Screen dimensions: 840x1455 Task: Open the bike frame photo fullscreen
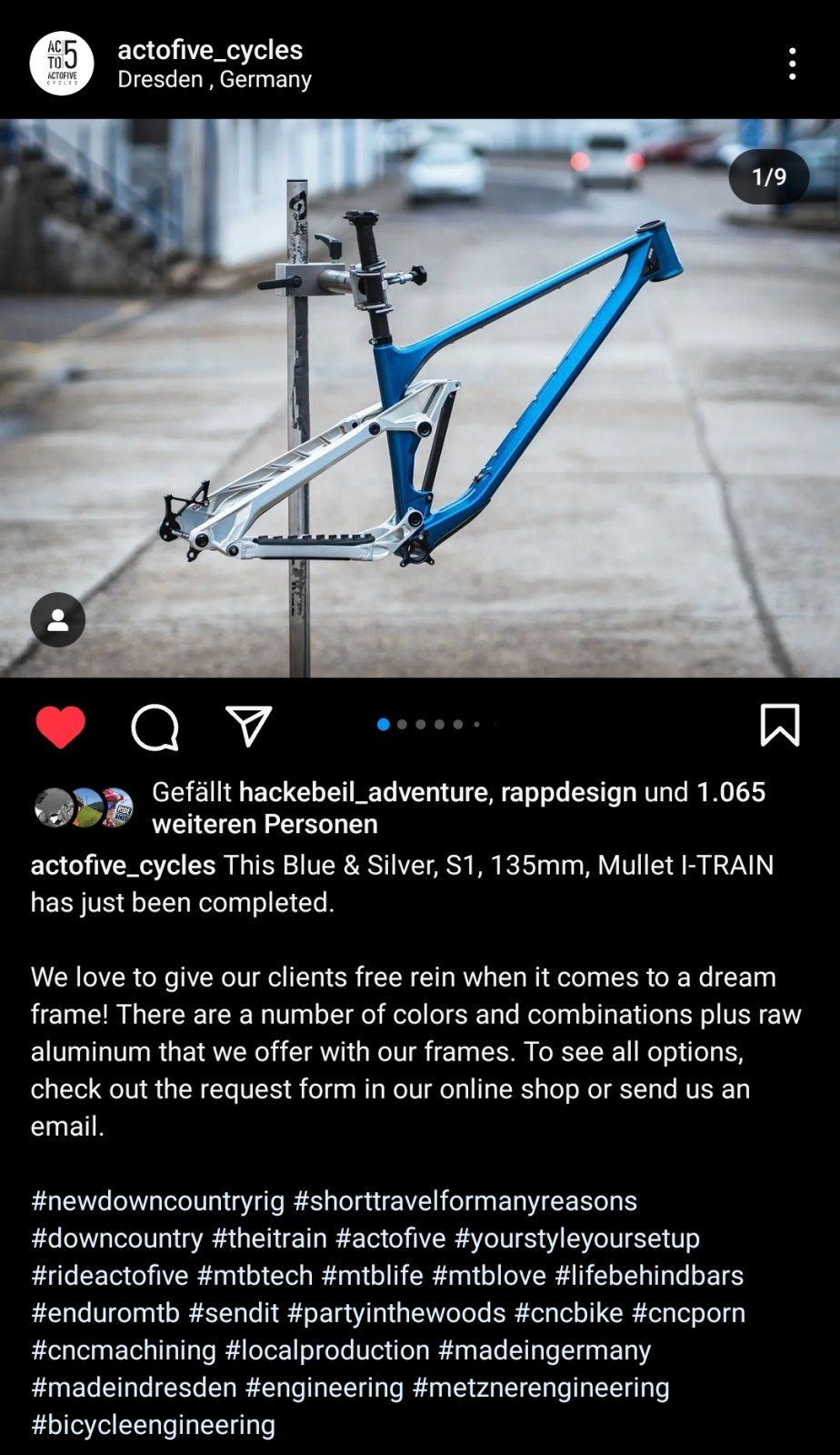pos(420,396)
